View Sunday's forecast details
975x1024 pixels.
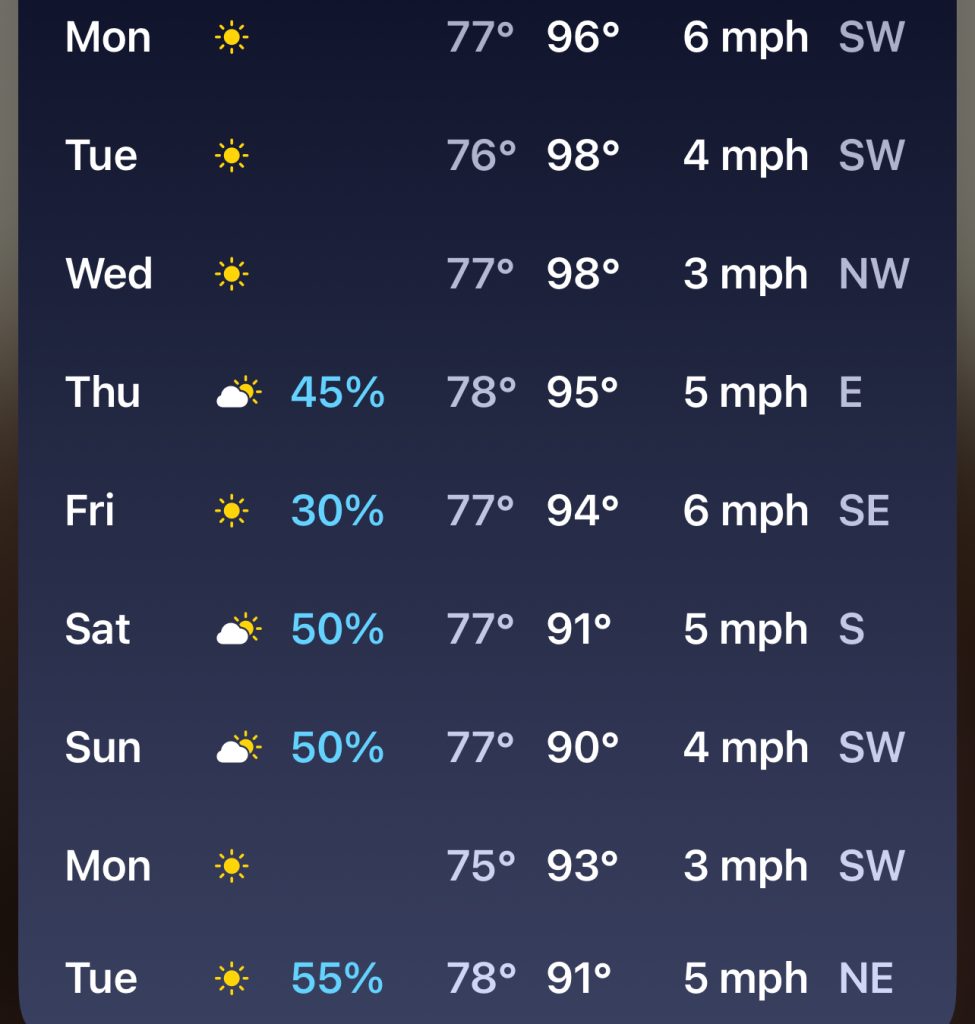tap(487, 748)
